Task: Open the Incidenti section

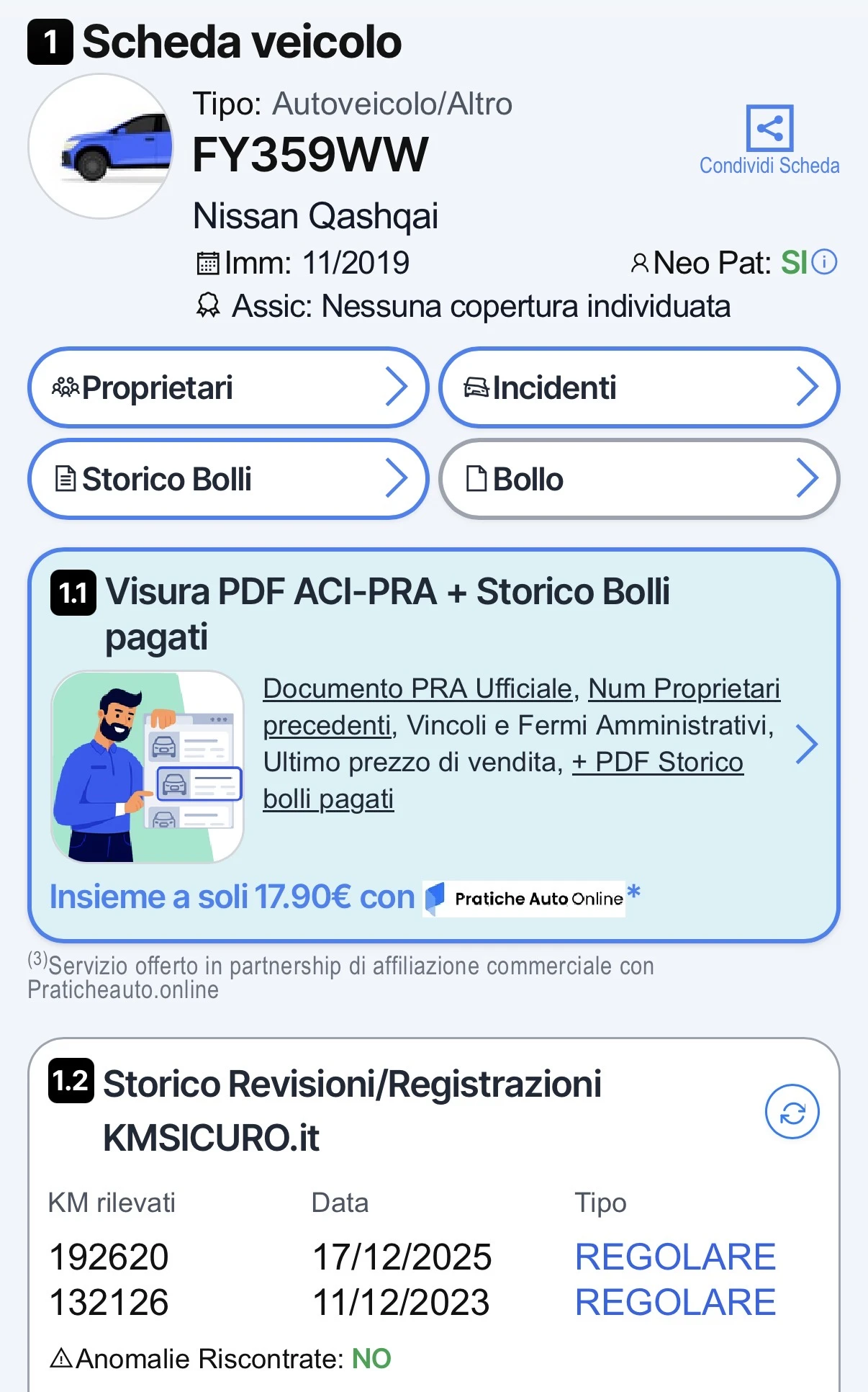Action: [639, 387]
